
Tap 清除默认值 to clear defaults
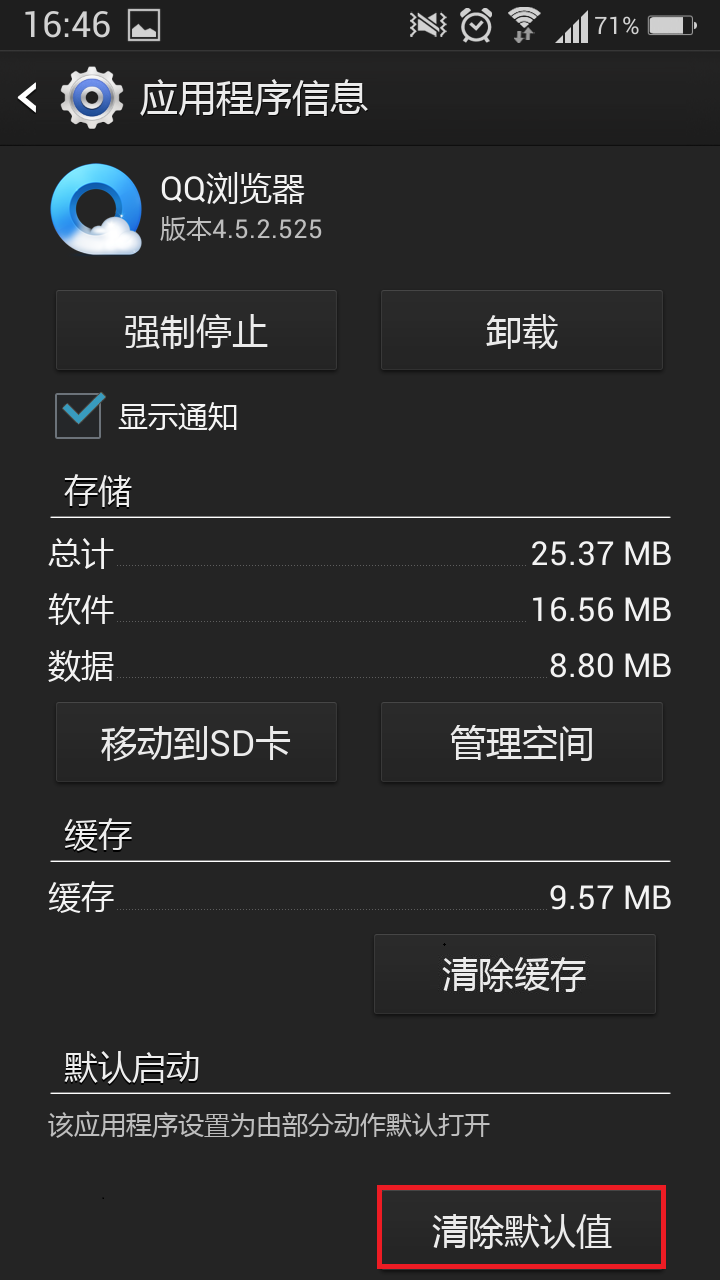521,1229
